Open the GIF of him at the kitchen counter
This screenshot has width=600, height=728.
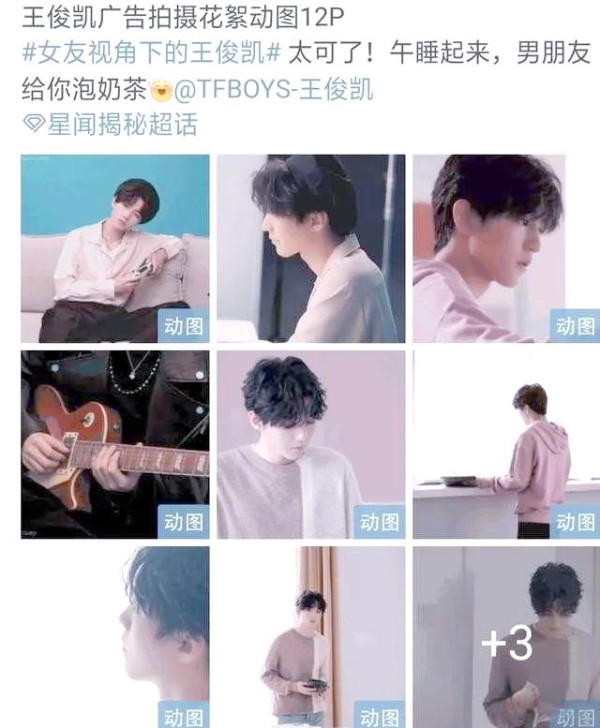[x=506, y=443]
